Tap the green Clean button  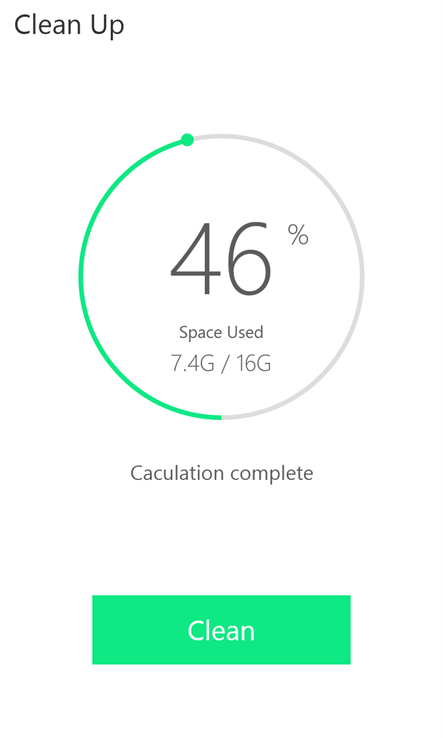coord(221,630)
